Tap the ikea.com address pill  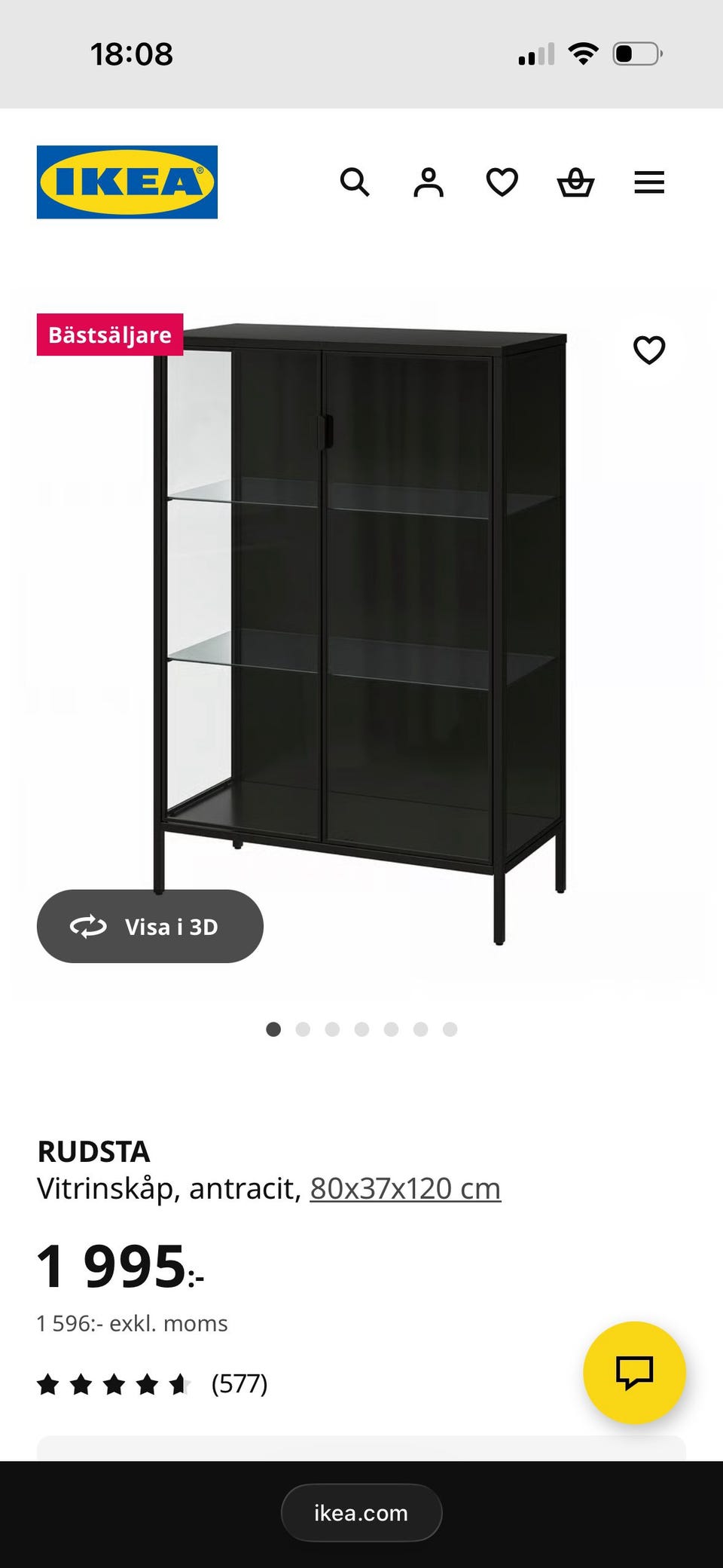361,1513
